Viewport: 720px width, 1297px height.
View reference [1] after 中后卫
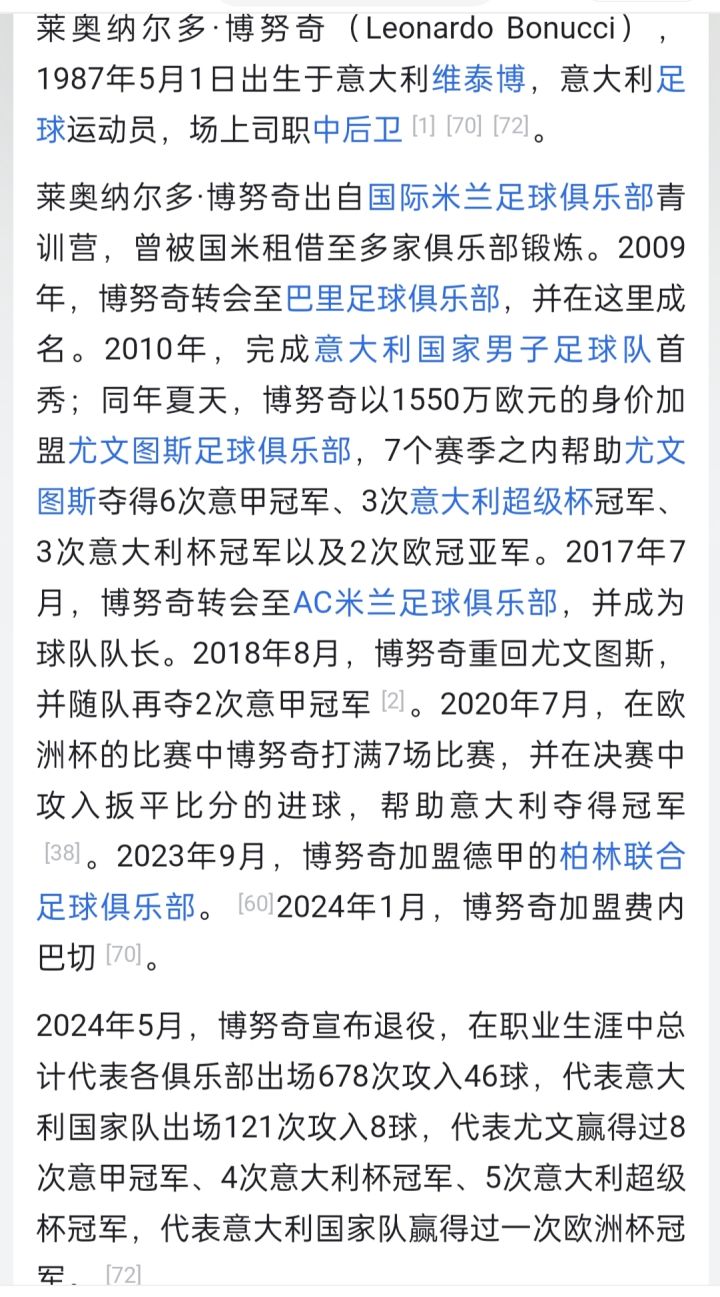424,126
